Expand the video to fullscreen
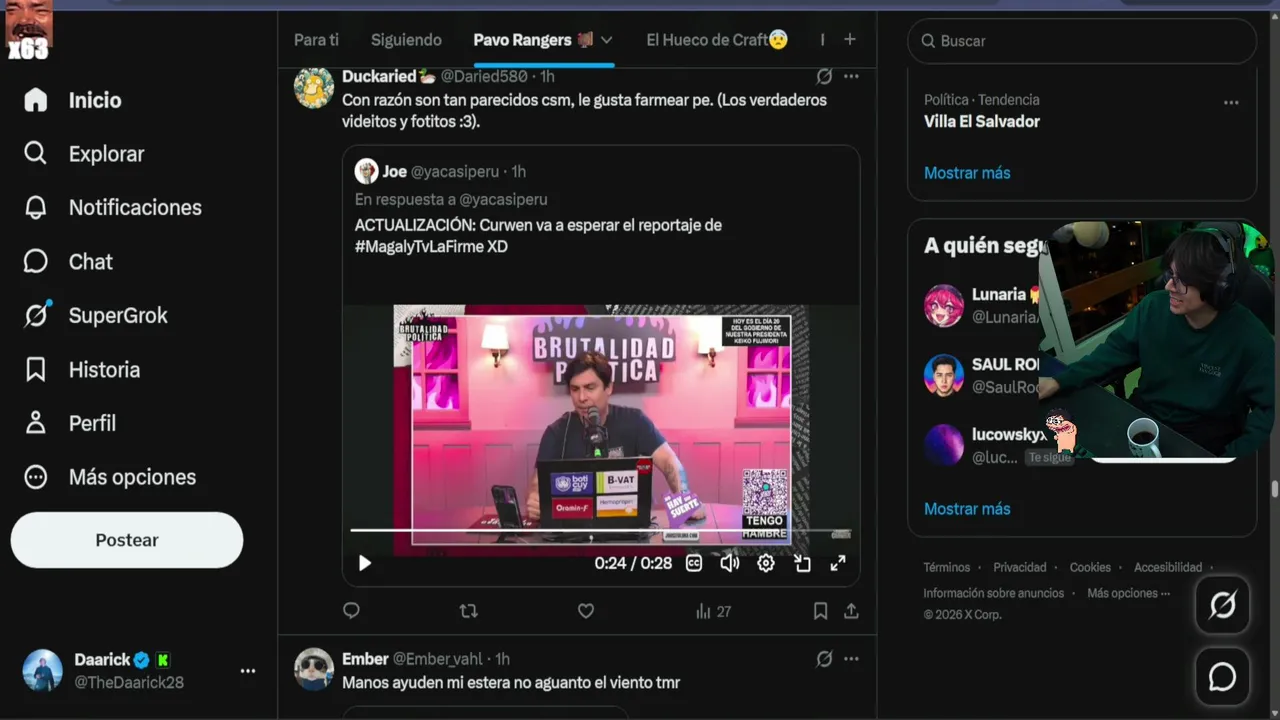 pos(838,563)
